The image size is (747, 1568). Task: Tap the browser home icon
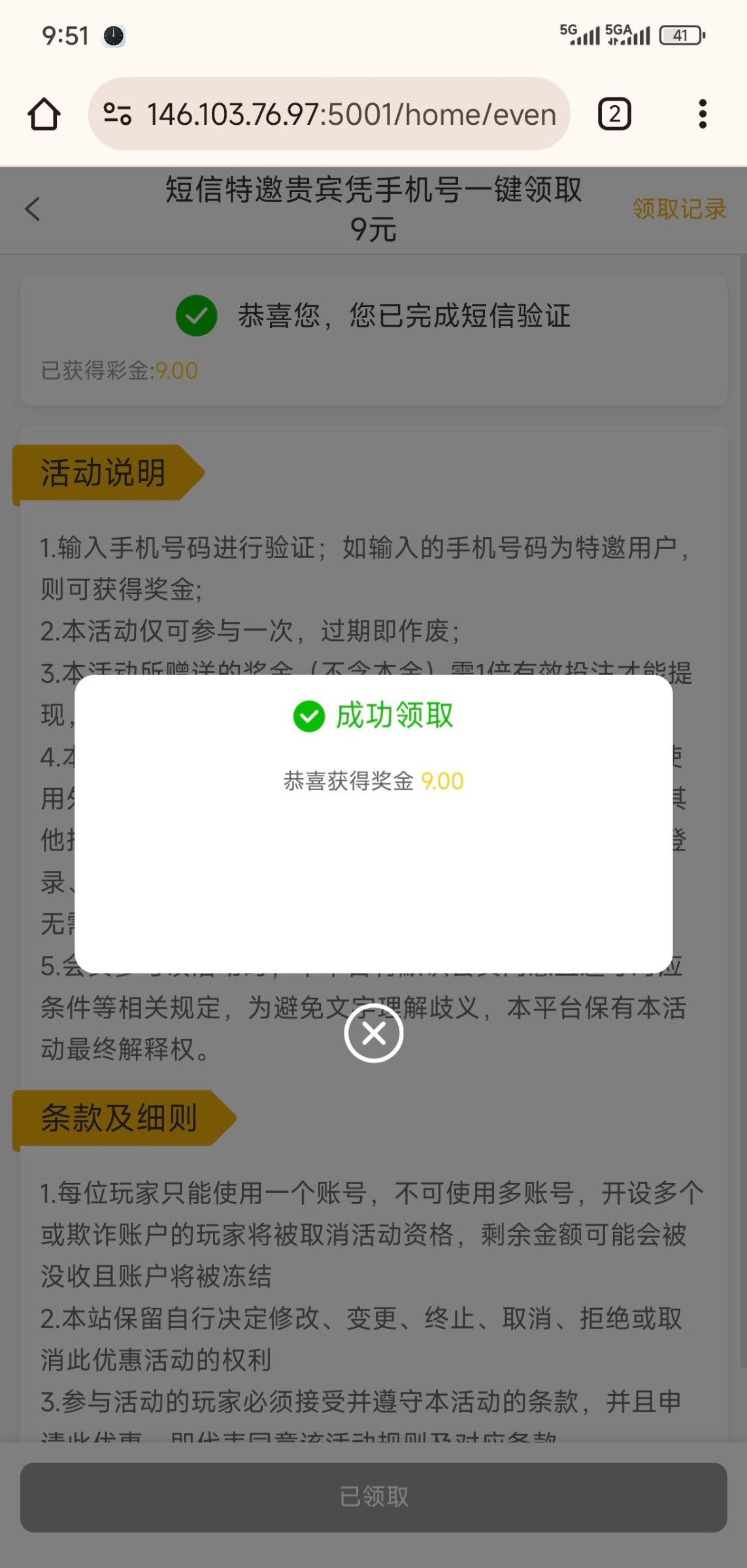44,114
